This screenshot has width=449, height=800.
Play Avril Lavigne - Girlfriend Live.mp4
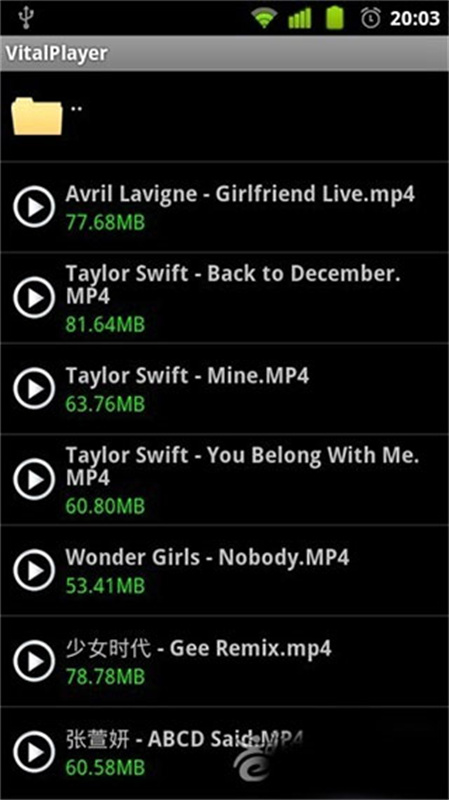point(224,207)
